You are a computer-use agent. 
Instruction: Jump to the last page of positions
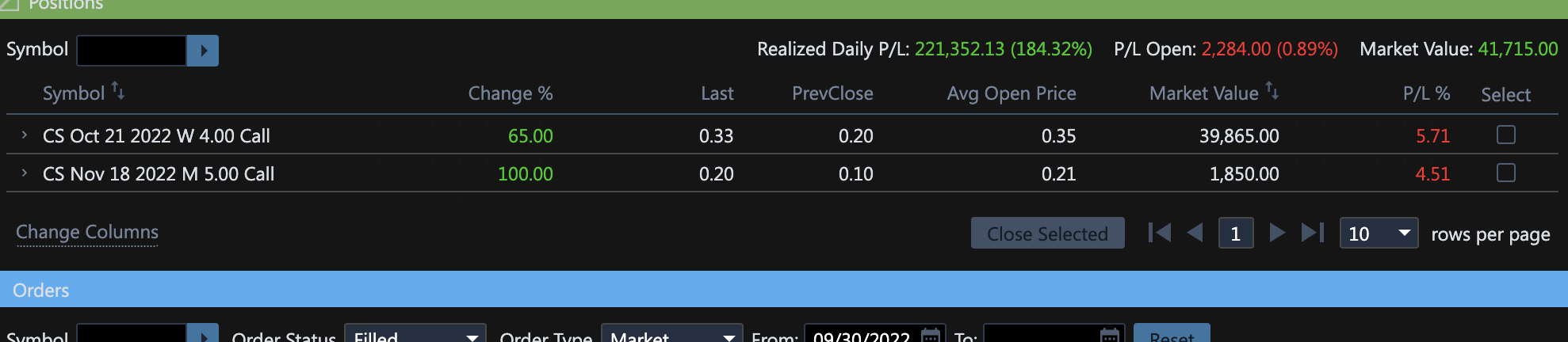[x=1313, y=233]
